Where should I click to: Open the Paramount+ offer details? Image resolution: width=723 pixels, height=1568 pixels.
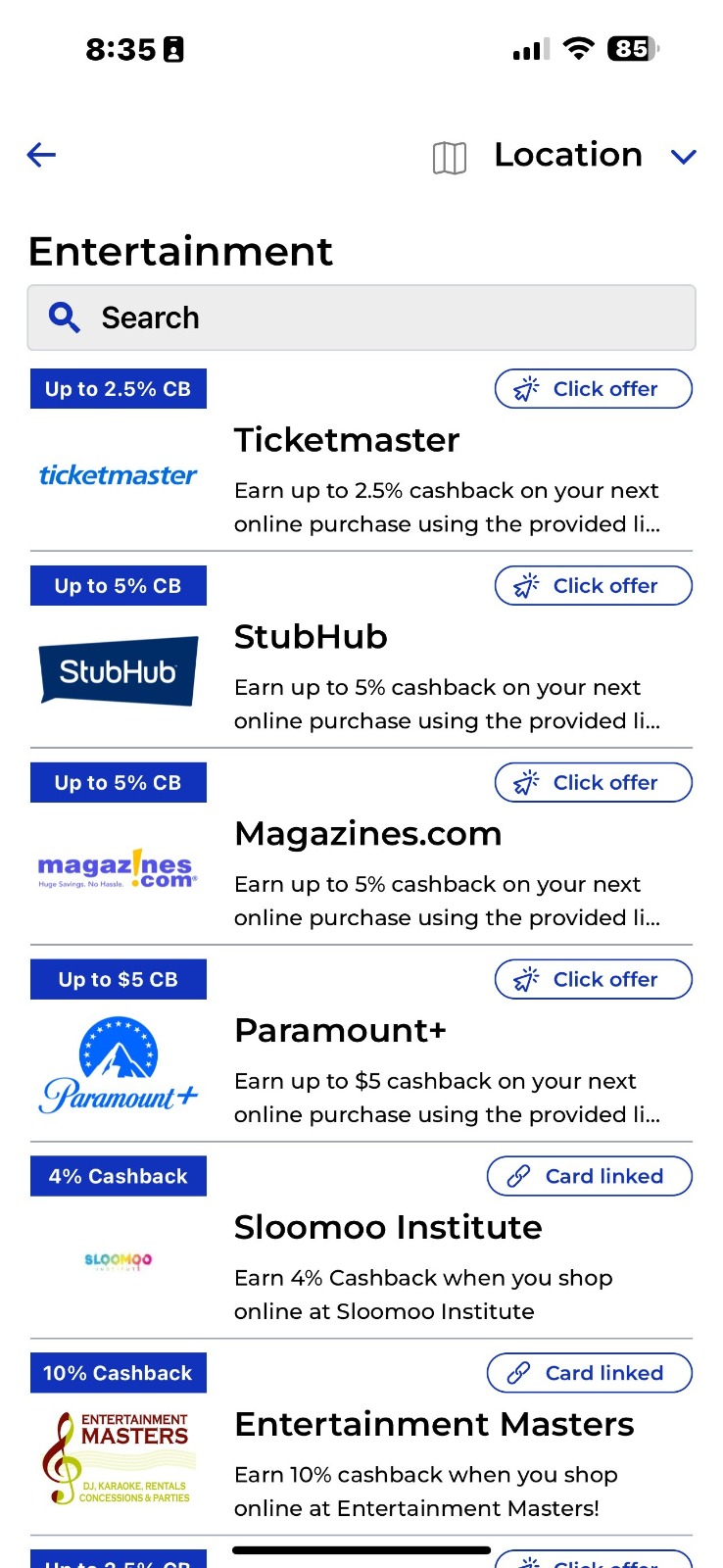pyautogui.click(x=340, y=1032)
